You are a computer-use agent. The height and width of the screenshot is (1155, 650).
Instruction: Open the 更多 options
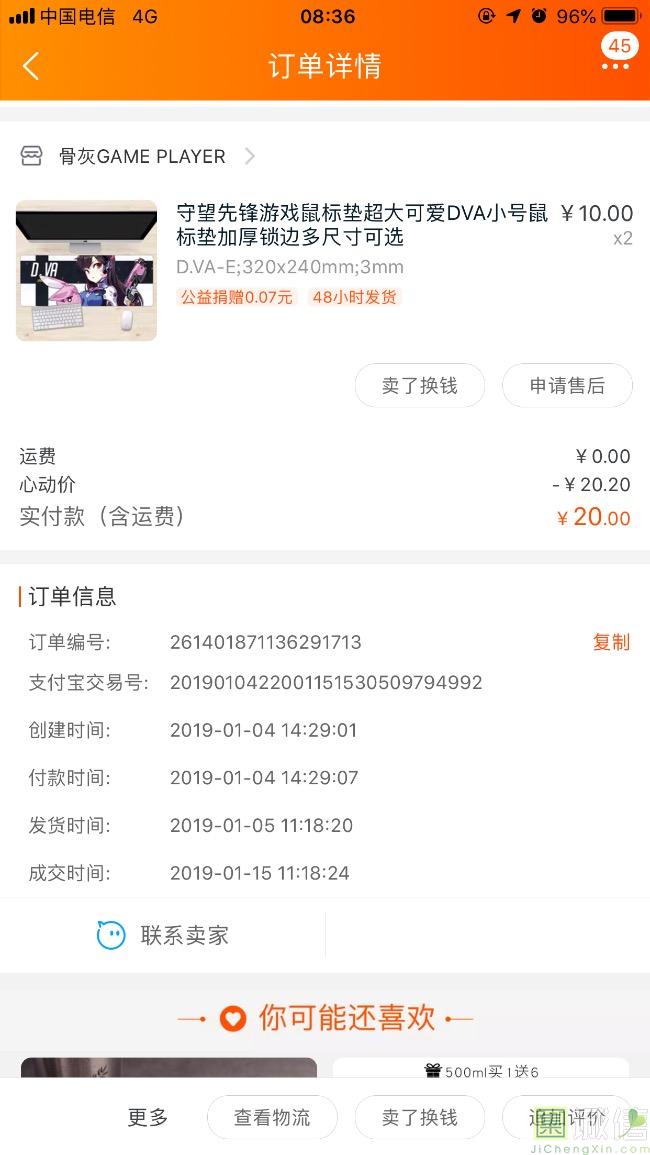click(148, 1117)
